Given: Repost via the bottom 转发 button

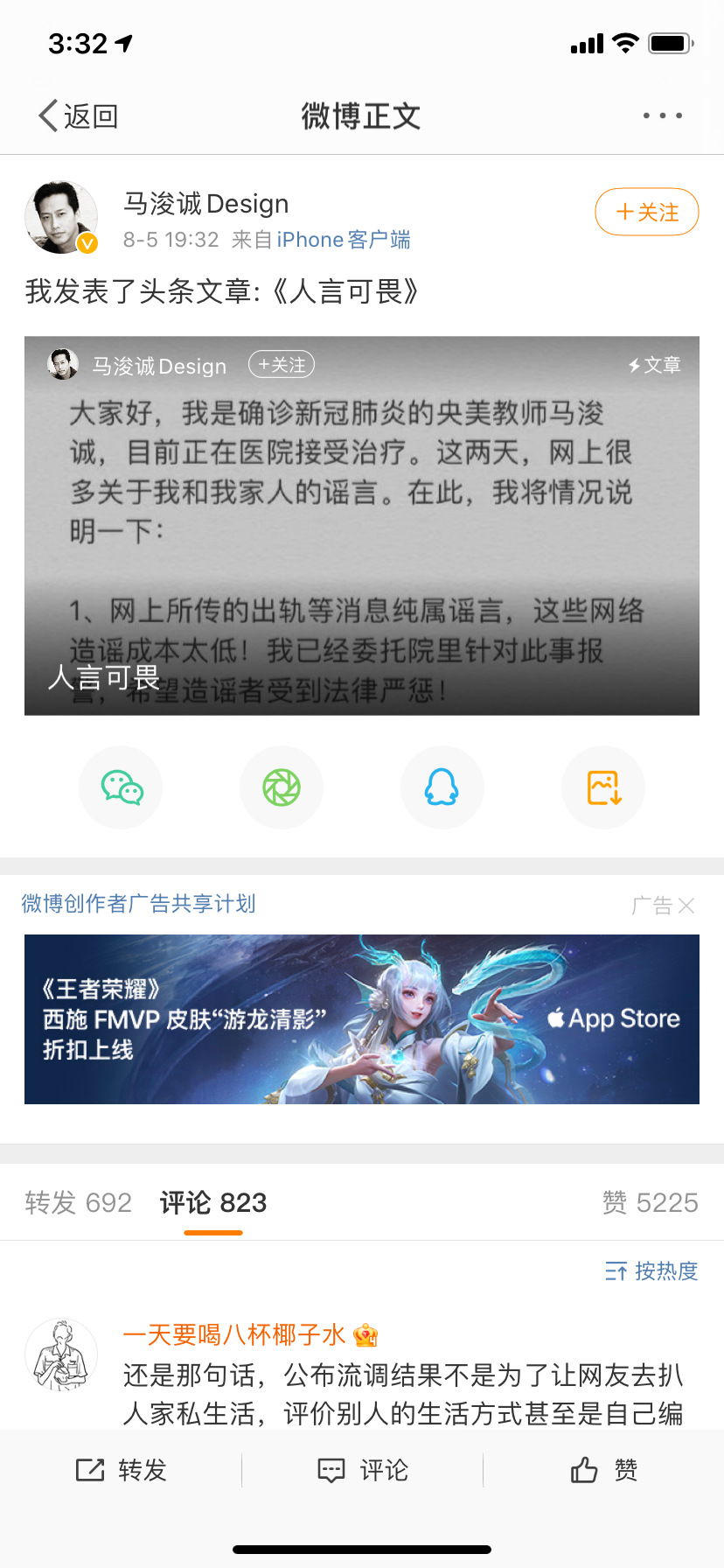Looking at the screenshot, I should point(122,1470).
